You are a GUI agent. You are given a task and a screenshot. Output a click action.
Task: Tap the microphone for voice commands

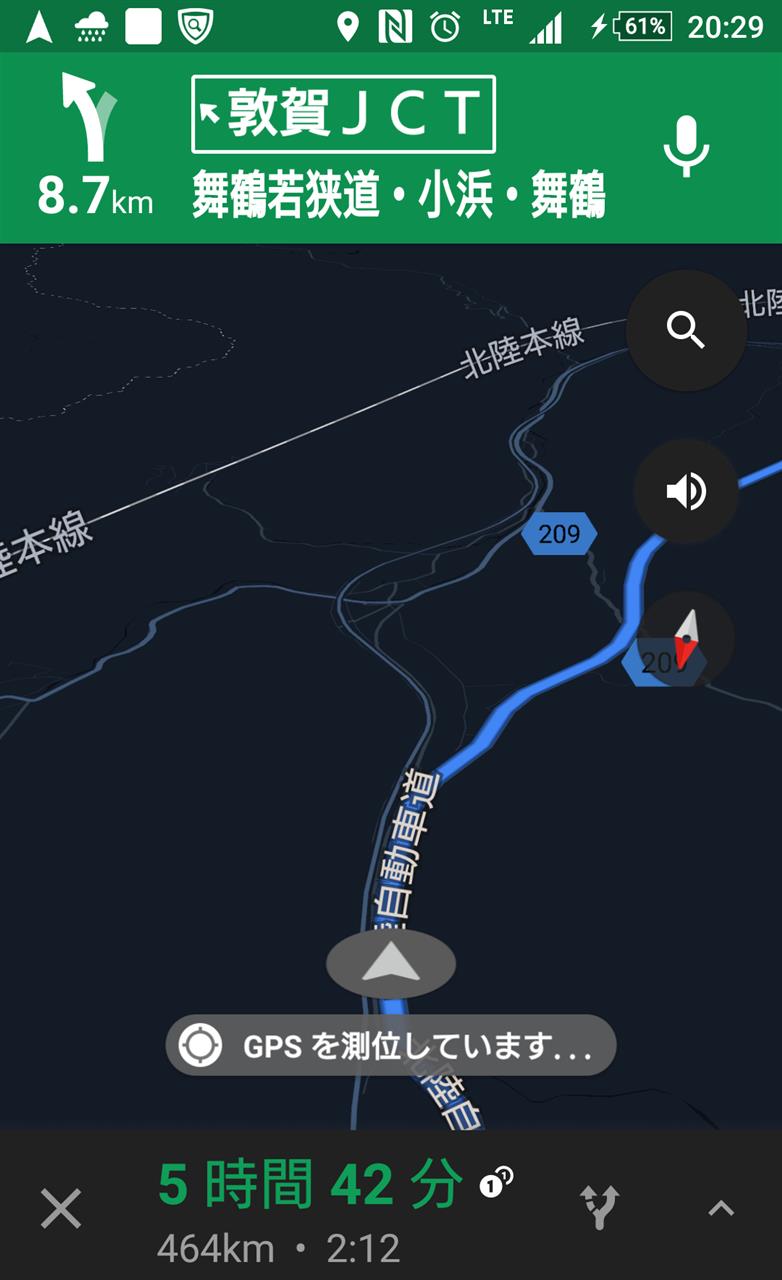(686, 147)
